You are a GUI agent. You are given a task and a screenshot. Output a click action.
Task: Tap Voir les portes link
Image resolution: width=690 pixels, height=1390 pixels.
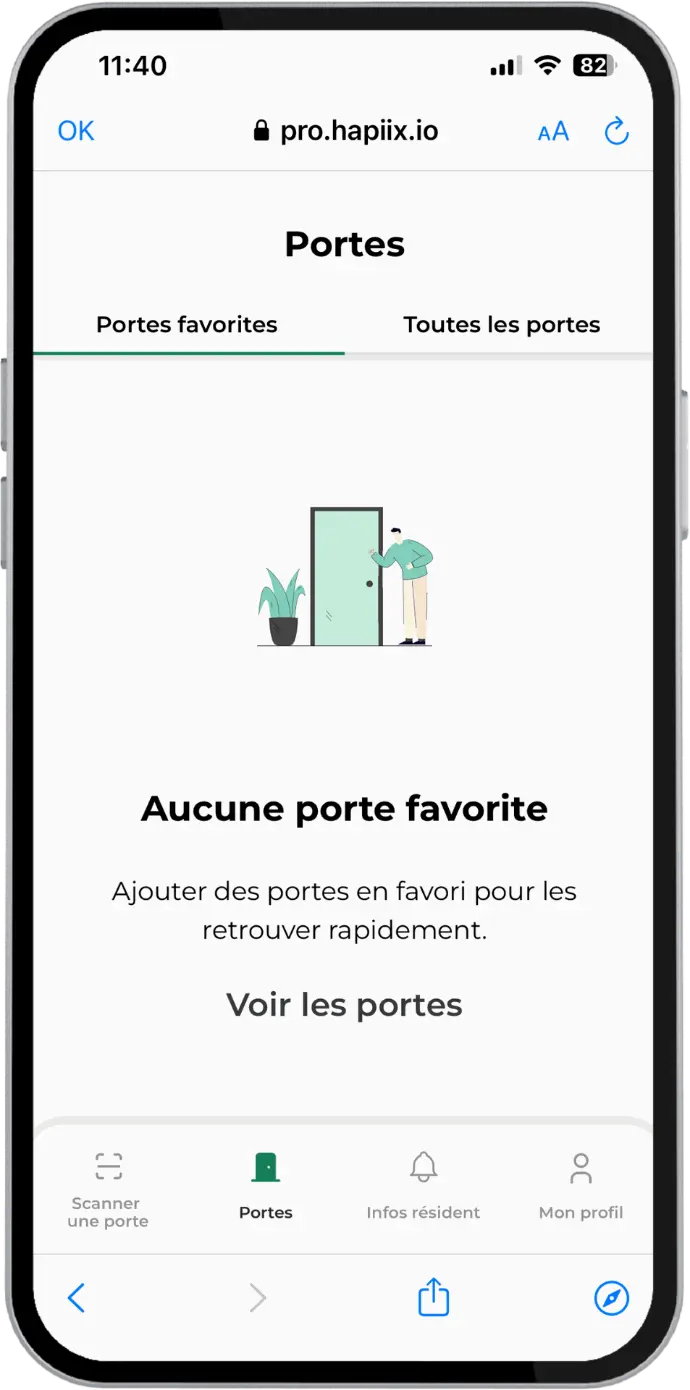click(x=344, y=1005)
